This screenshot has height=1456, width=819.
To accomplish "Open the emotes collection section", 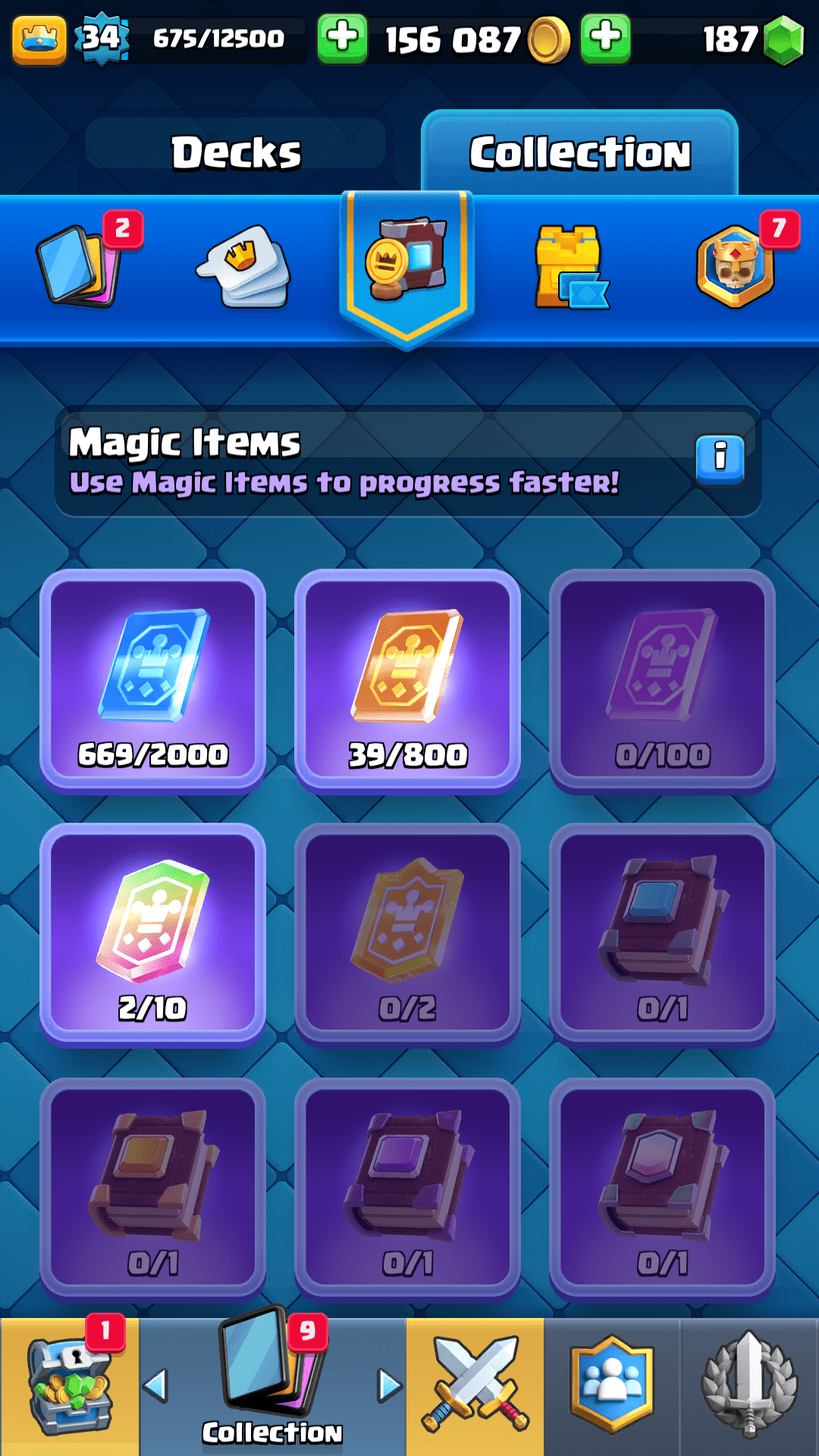I will pyautogui.click(x=244, y=267).
